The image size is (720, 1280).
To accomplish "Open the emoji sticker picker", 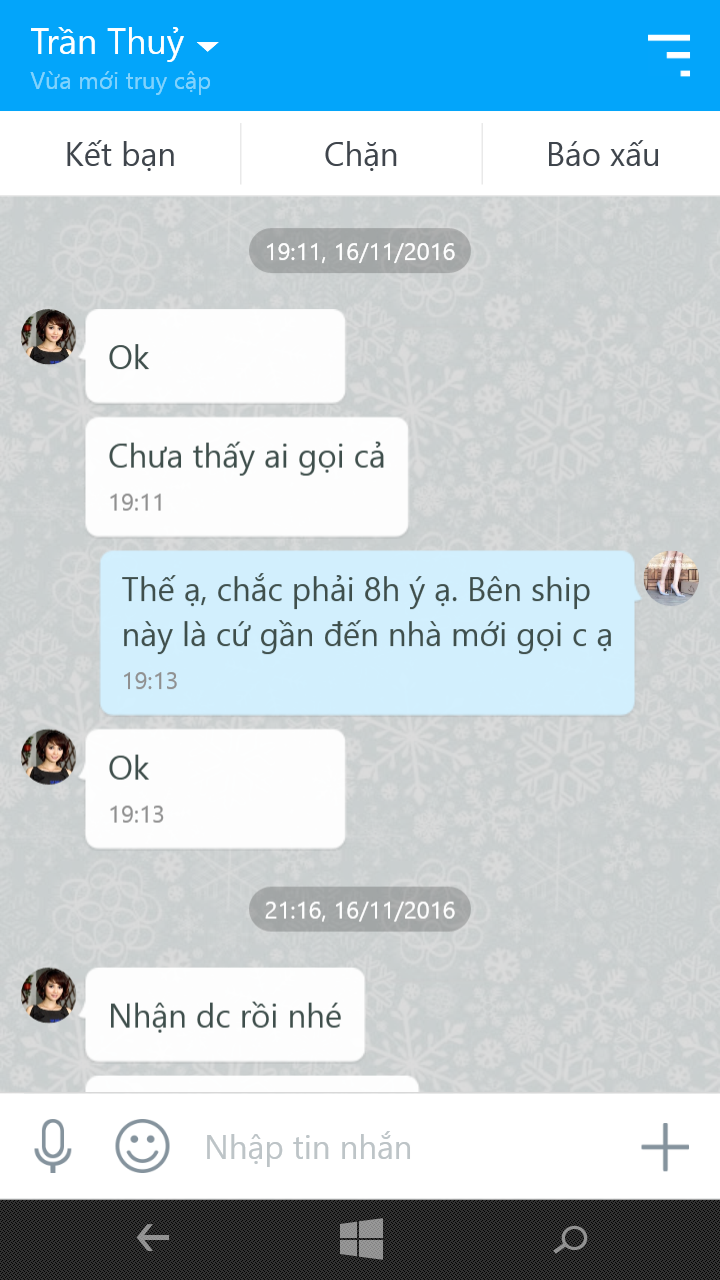I will (142, 1146).
